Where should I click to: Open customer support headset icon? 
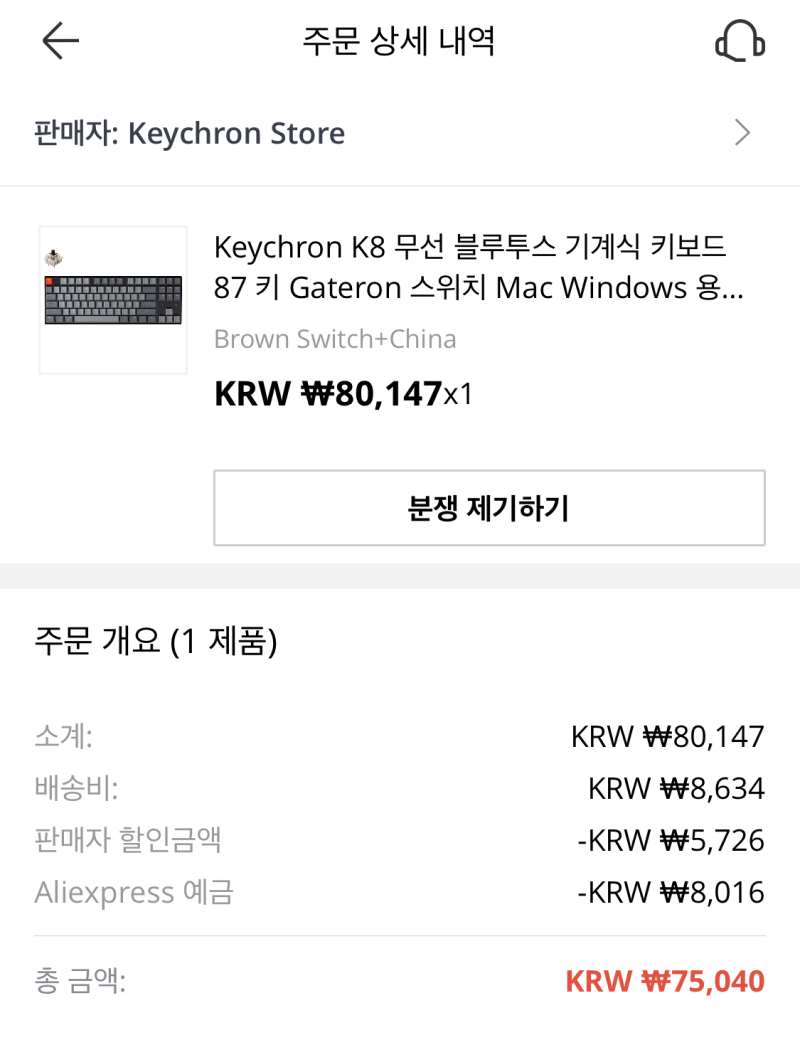[x=740, y=42]
